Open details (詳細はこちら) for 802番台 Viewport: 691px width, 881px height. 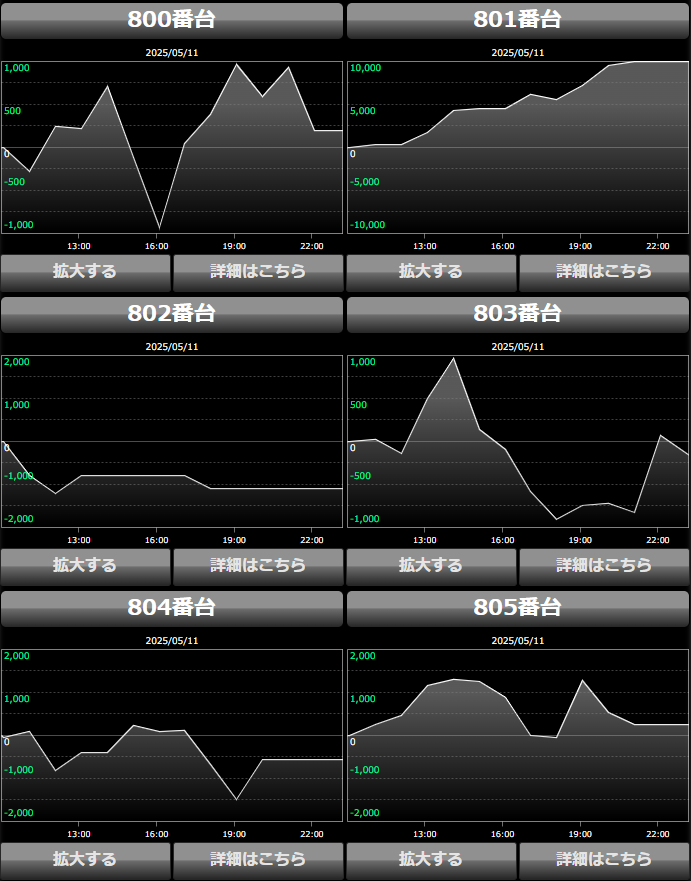click(258, 566)
